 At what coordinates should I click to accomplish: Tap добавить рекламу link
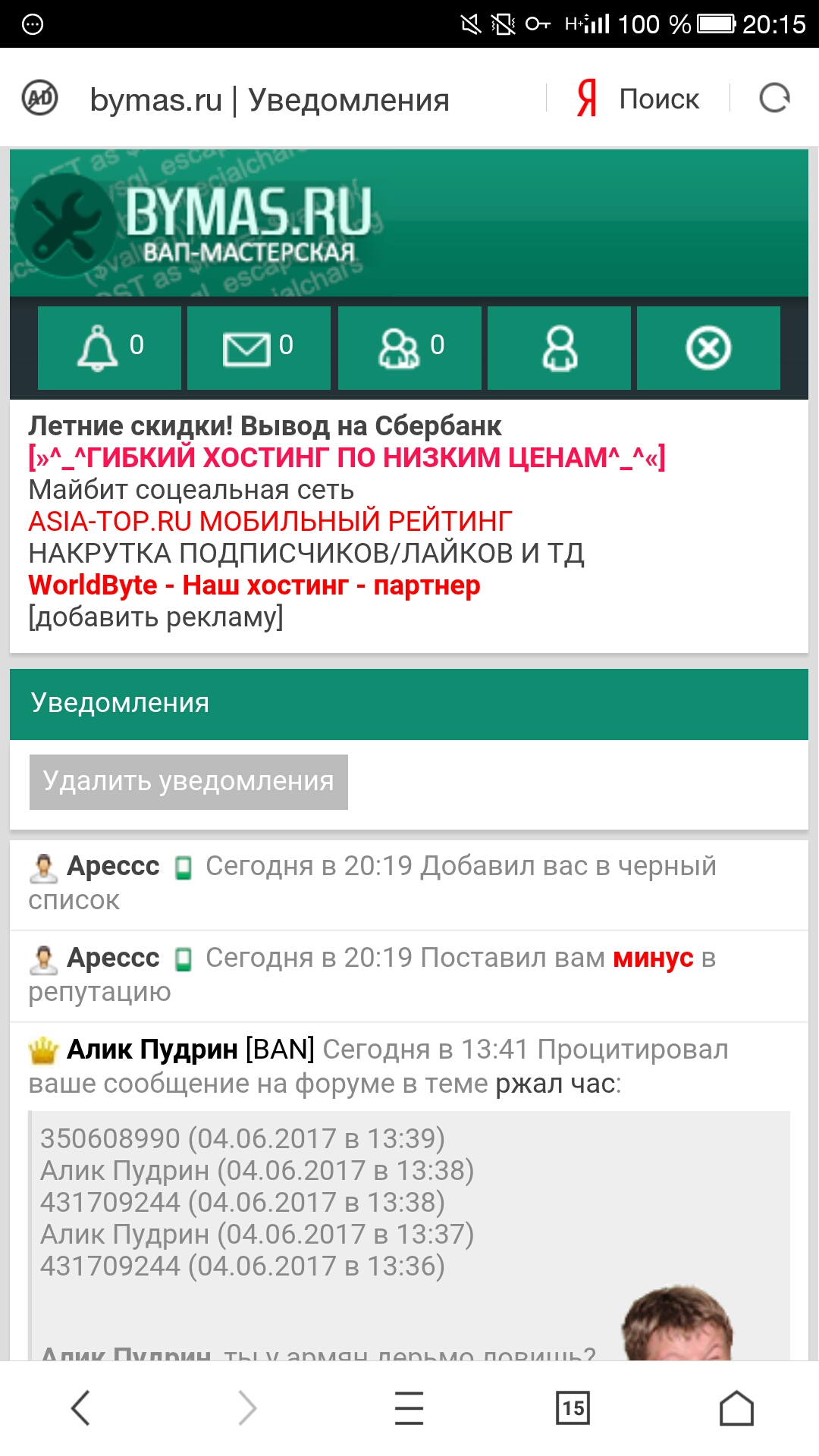[x=155, y=617]
